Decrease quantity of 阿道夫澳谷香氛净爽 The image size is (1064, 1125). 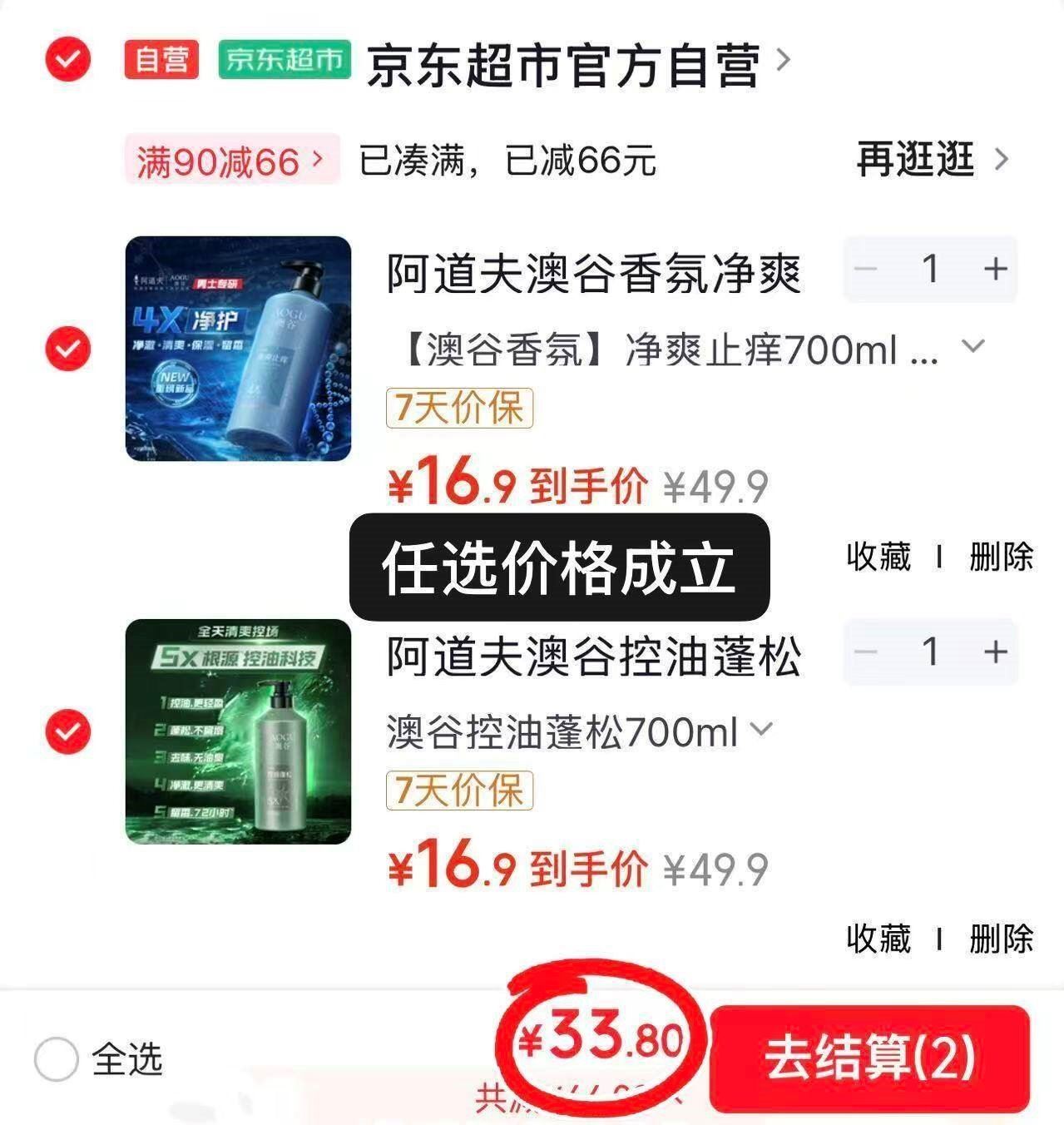866,269
